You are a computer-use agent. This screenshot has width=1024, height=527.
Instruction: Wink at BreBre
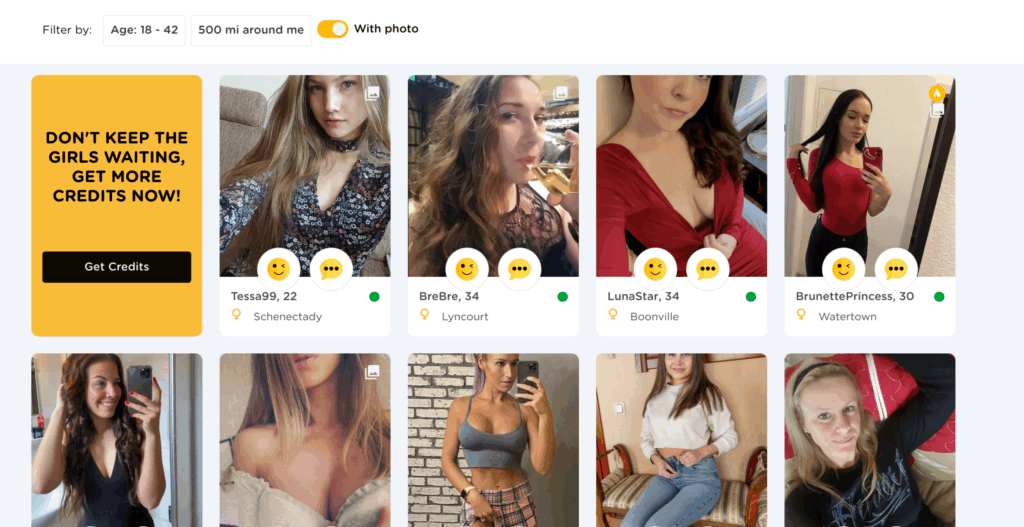point(466,268)
